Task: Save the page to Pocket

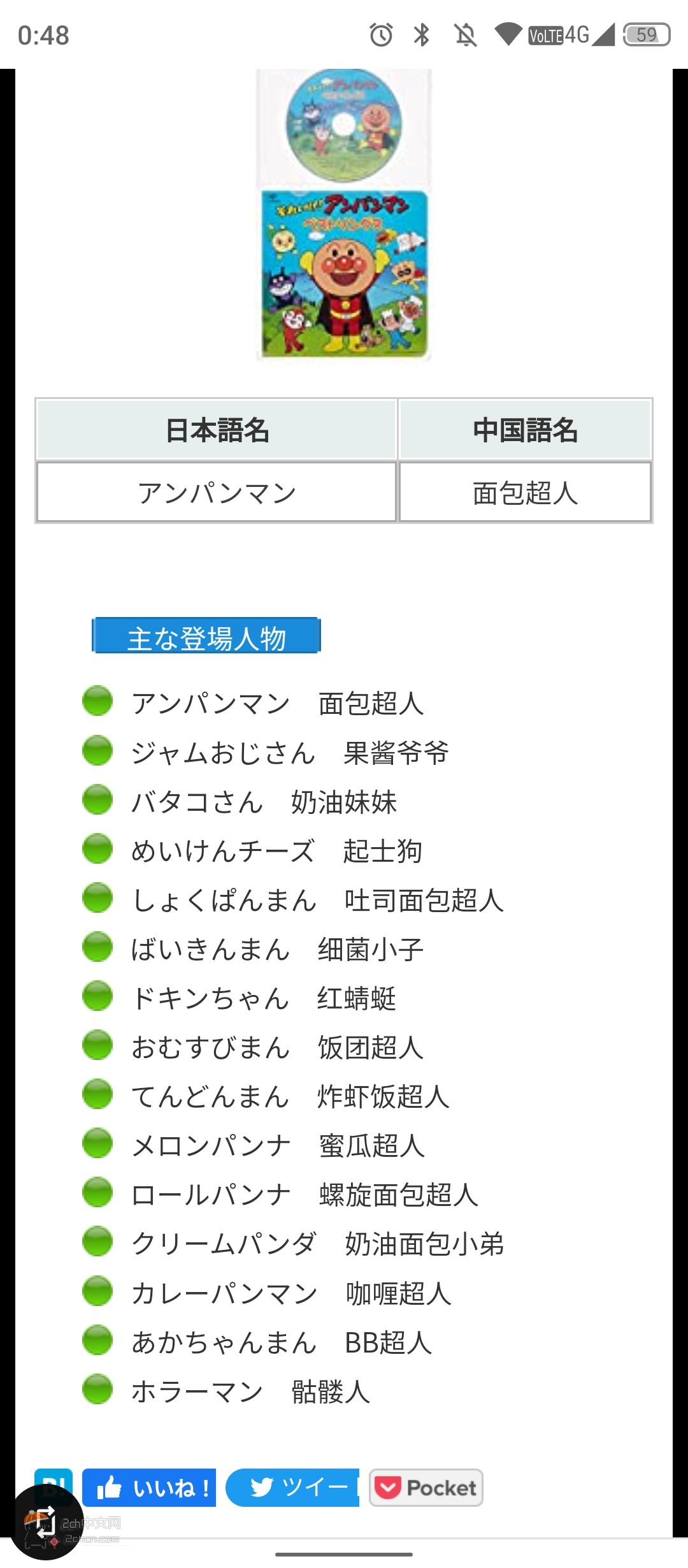Action: 426,1488
